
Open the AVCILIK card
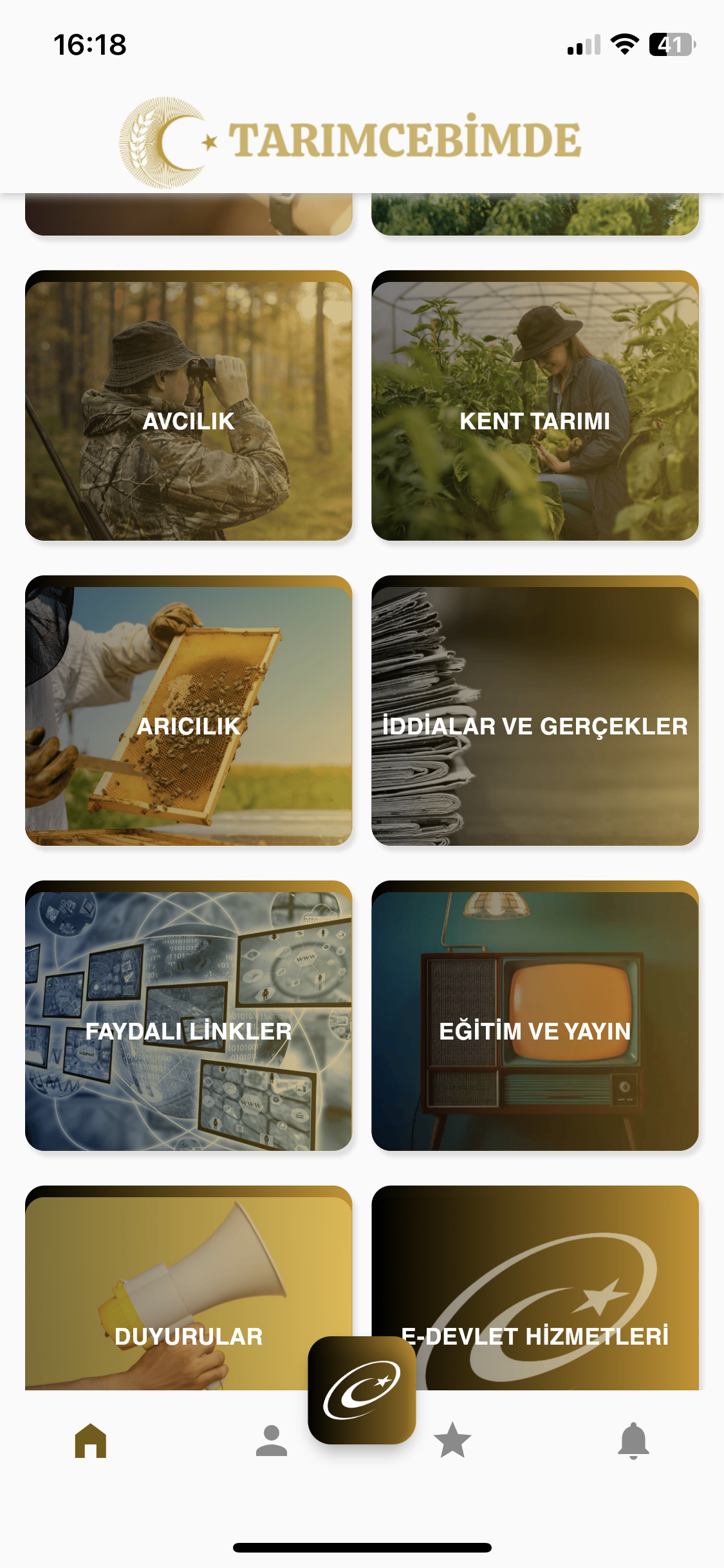[189, 406]
